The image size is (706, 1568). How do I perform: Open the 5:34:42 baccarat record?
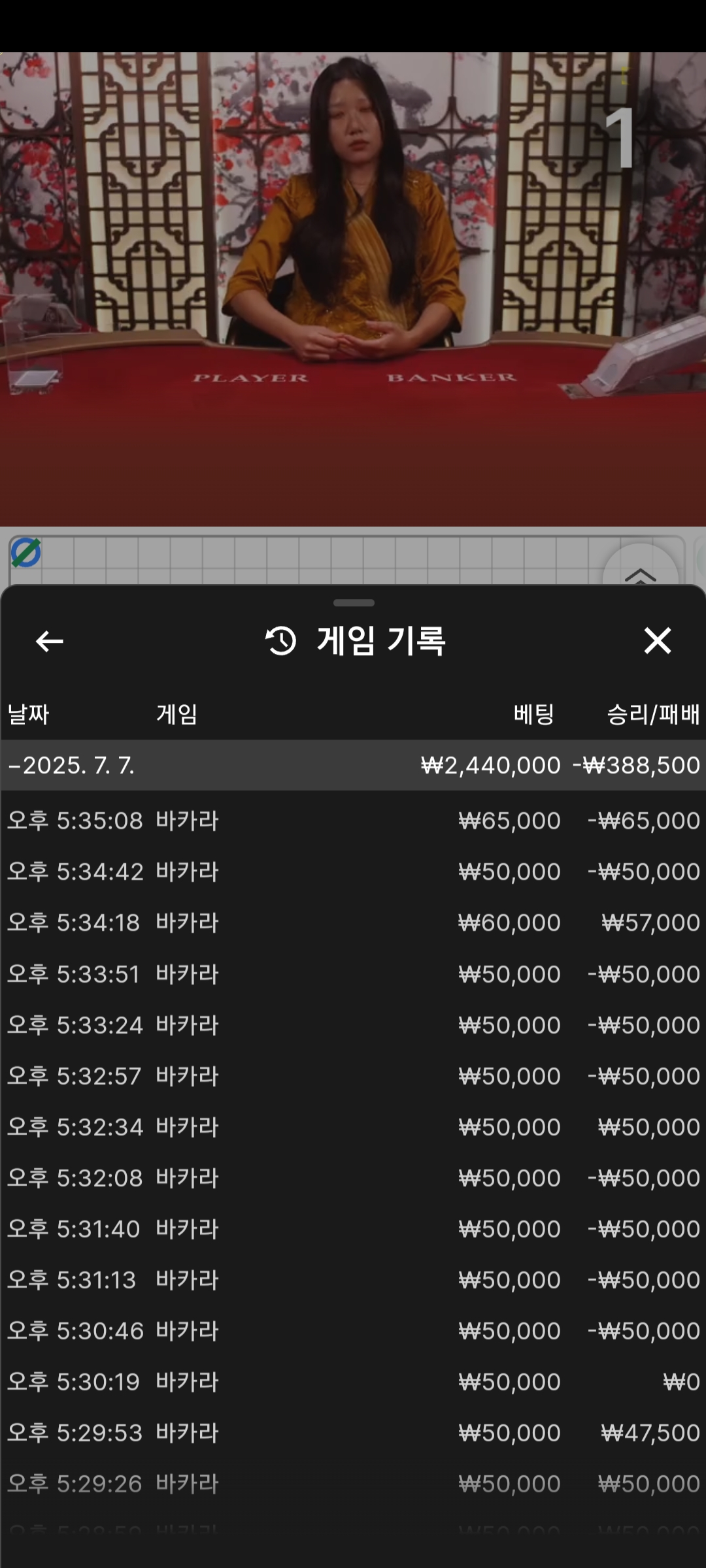(x=353, y=872)
